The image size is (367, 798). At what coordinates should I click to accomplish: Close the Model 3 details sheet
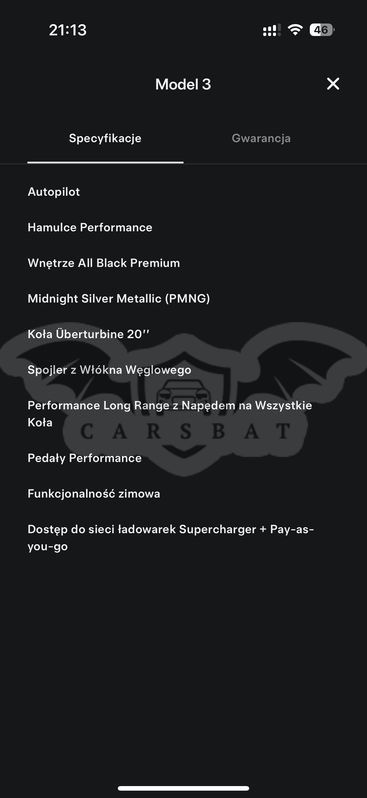tap(333, 84)
